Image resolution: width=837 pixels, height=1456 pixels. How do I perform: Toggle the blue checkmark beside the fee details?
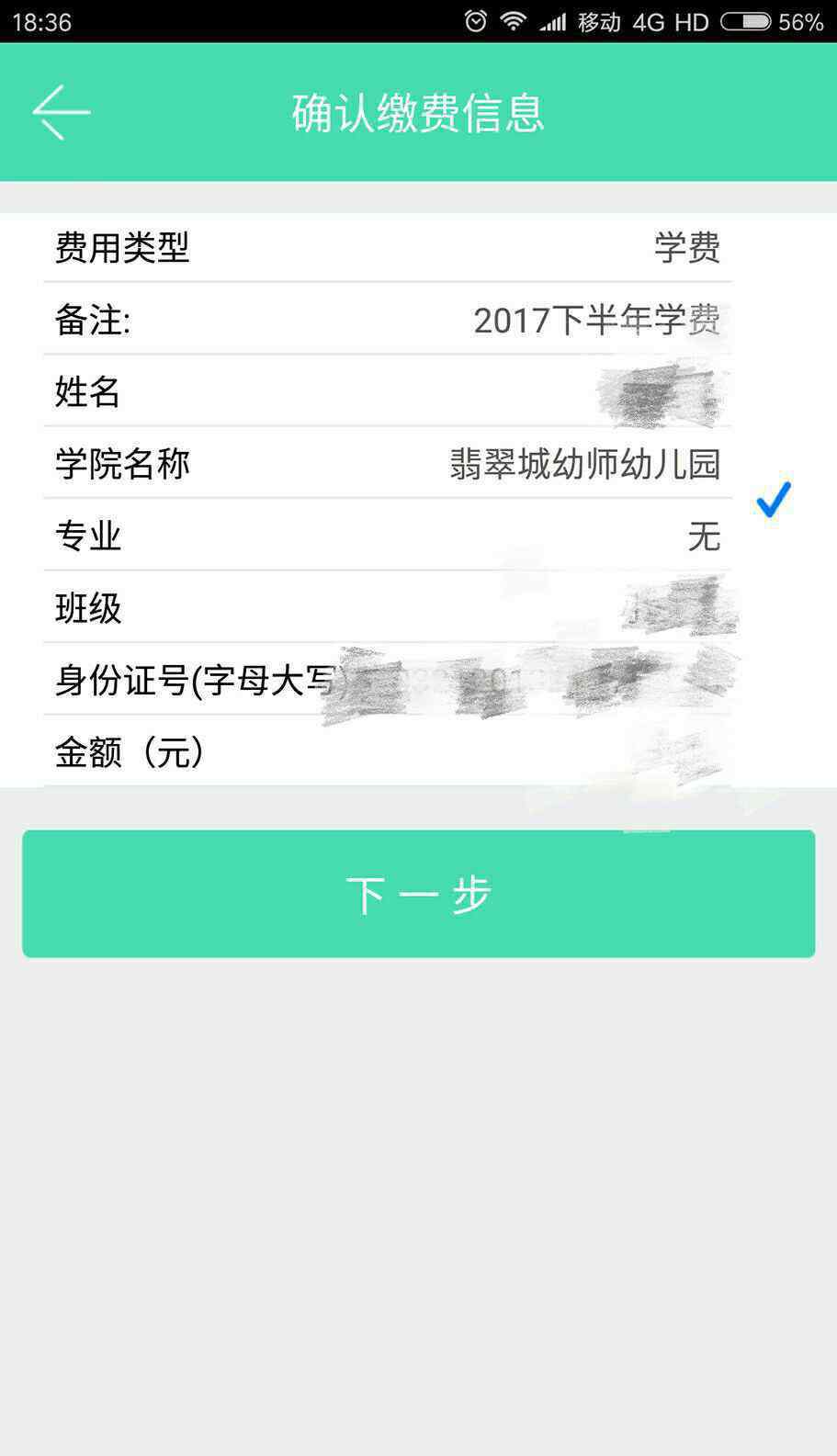point(773,500)
